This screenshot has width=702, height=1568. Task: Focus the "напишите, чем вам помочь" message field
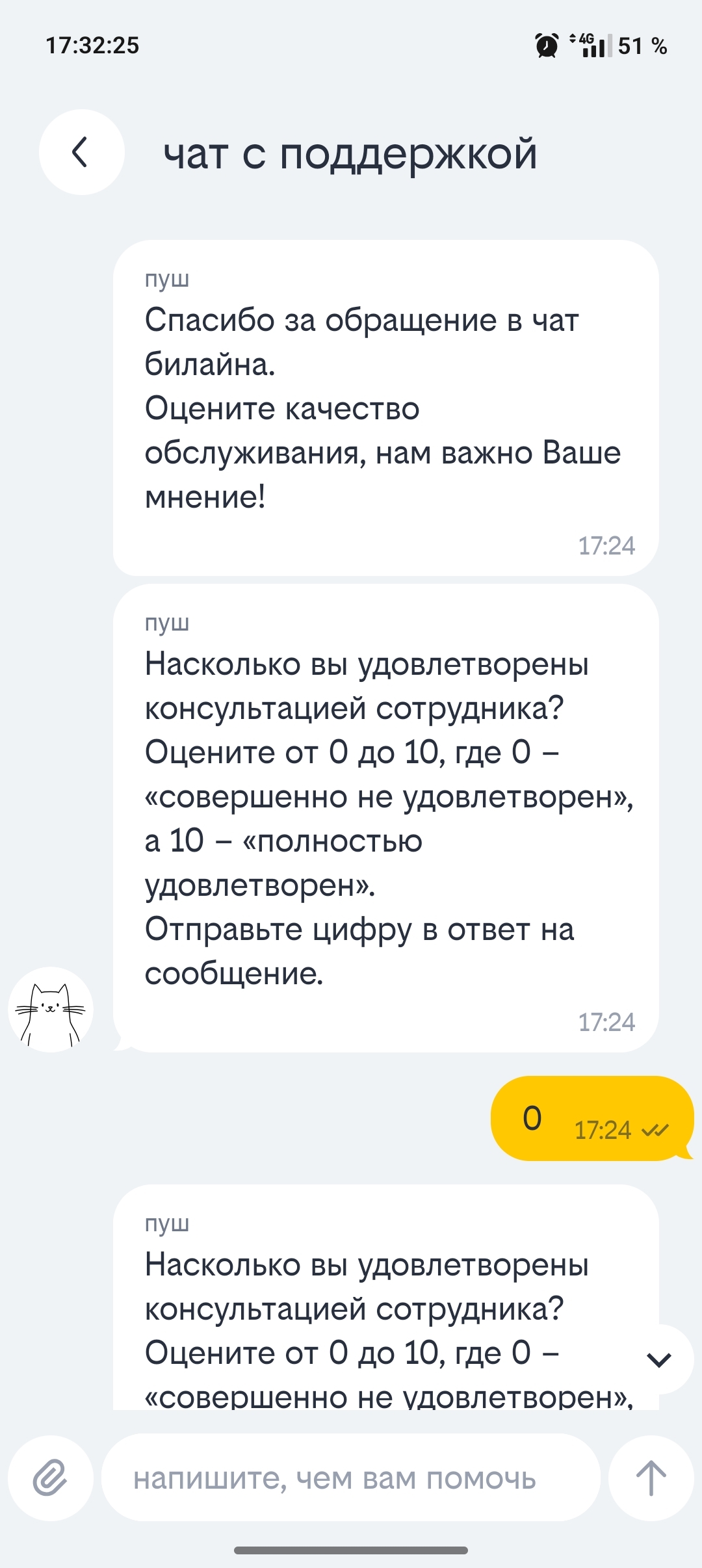351,1478
